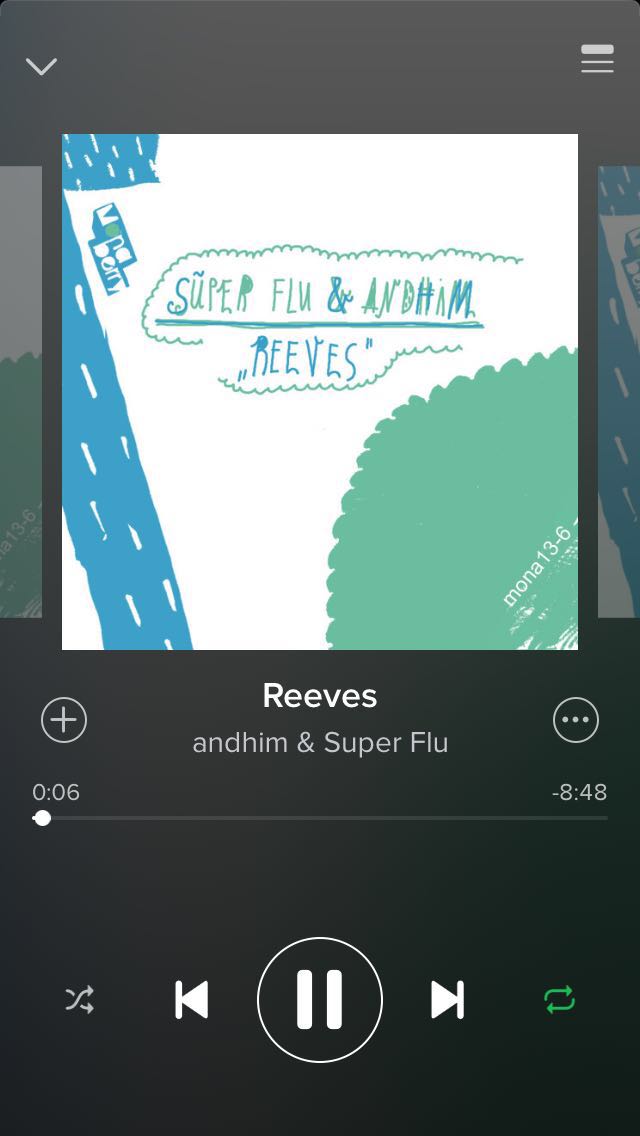Image resolution: width=640 pixels, height=1136 pixels.
Task: Open more options for Reeves
Action: (576, 720)
